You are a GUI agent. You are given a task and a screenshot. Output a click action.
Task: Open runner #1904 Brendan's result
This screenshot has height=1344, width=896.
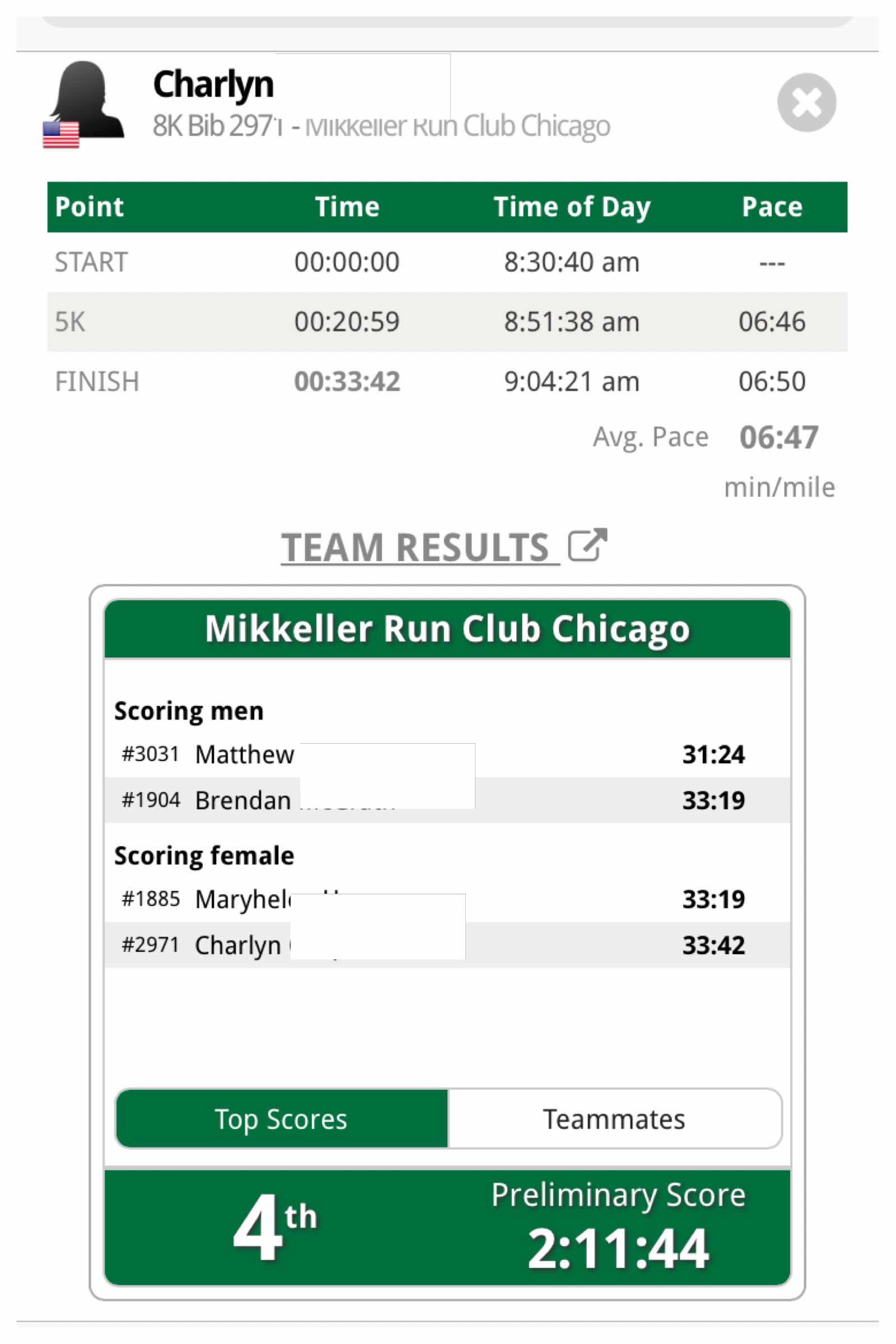447,800
